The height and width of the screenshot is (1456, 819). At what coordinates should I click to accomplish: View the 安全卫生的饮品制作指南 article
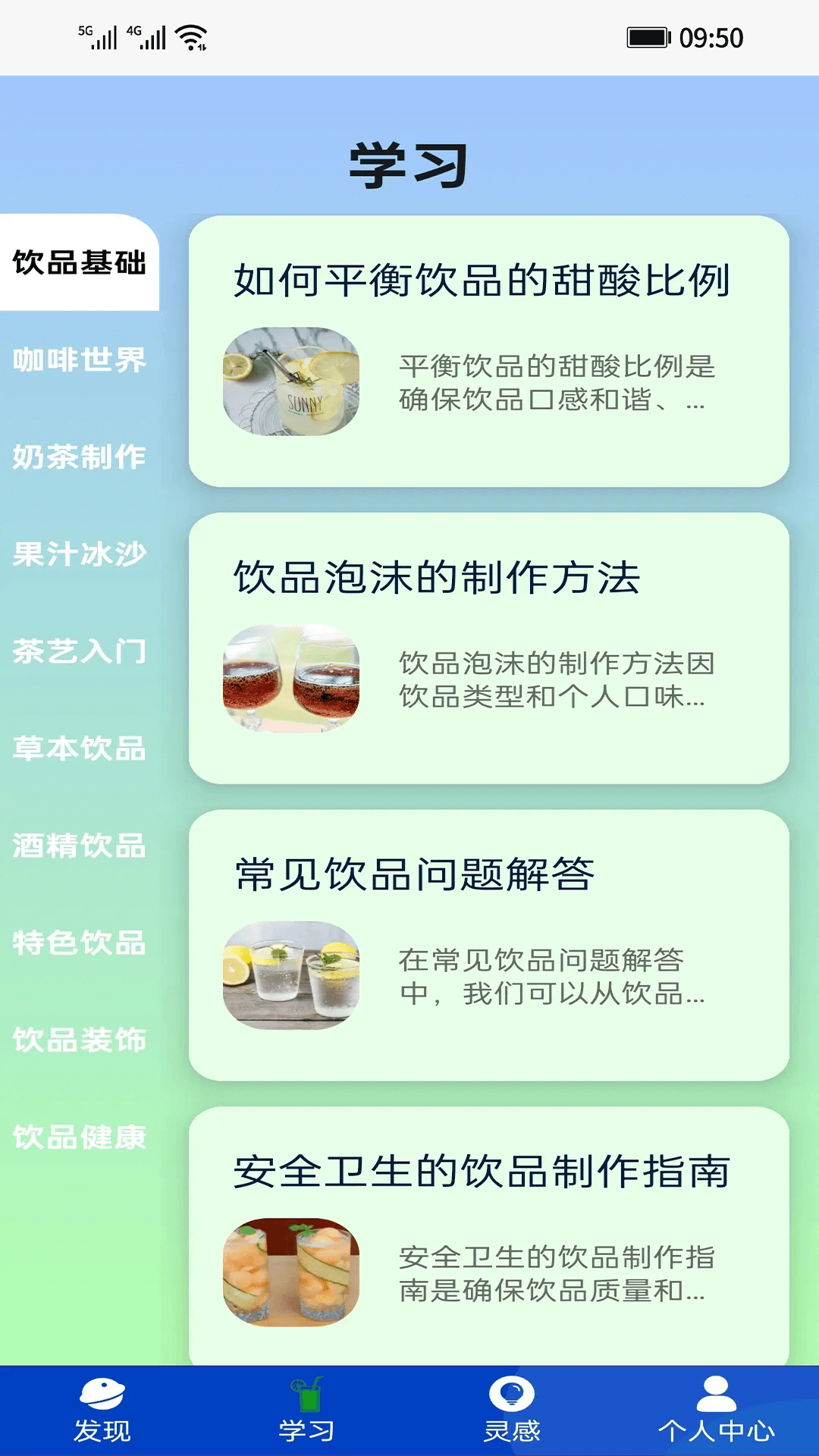(x=488, y=1236)
